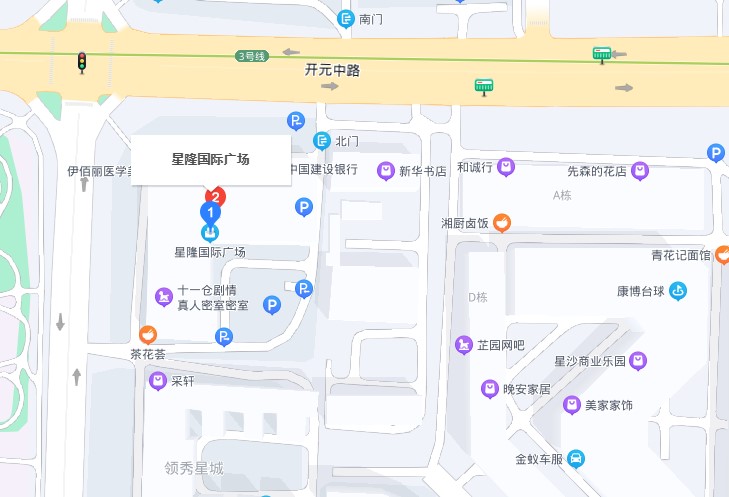Open the 和诚行 shop marker
Viewport: 729px width, 497px height.
click(506, 167)
